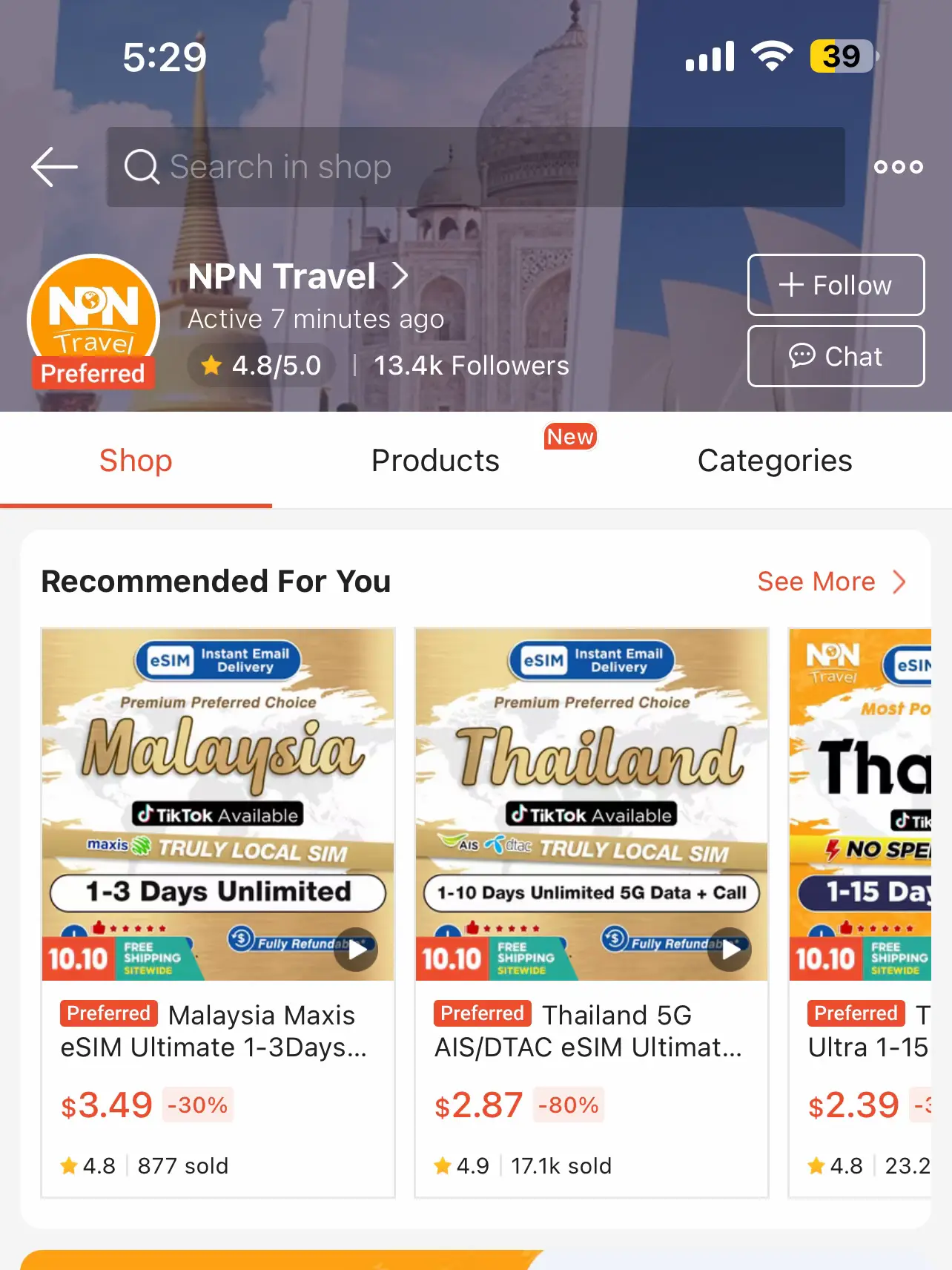
Task: Open the Ultra 1-15 days eSIM card
Action: click(862, 912)
